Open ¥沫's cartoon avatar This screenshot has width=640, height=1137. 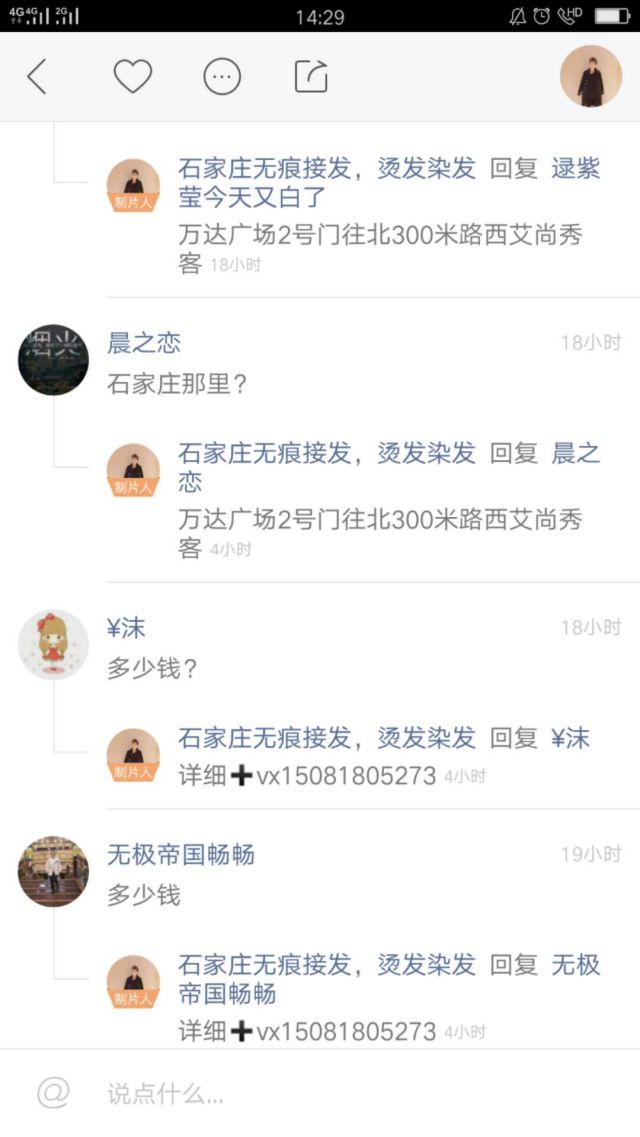coord(53,645)
